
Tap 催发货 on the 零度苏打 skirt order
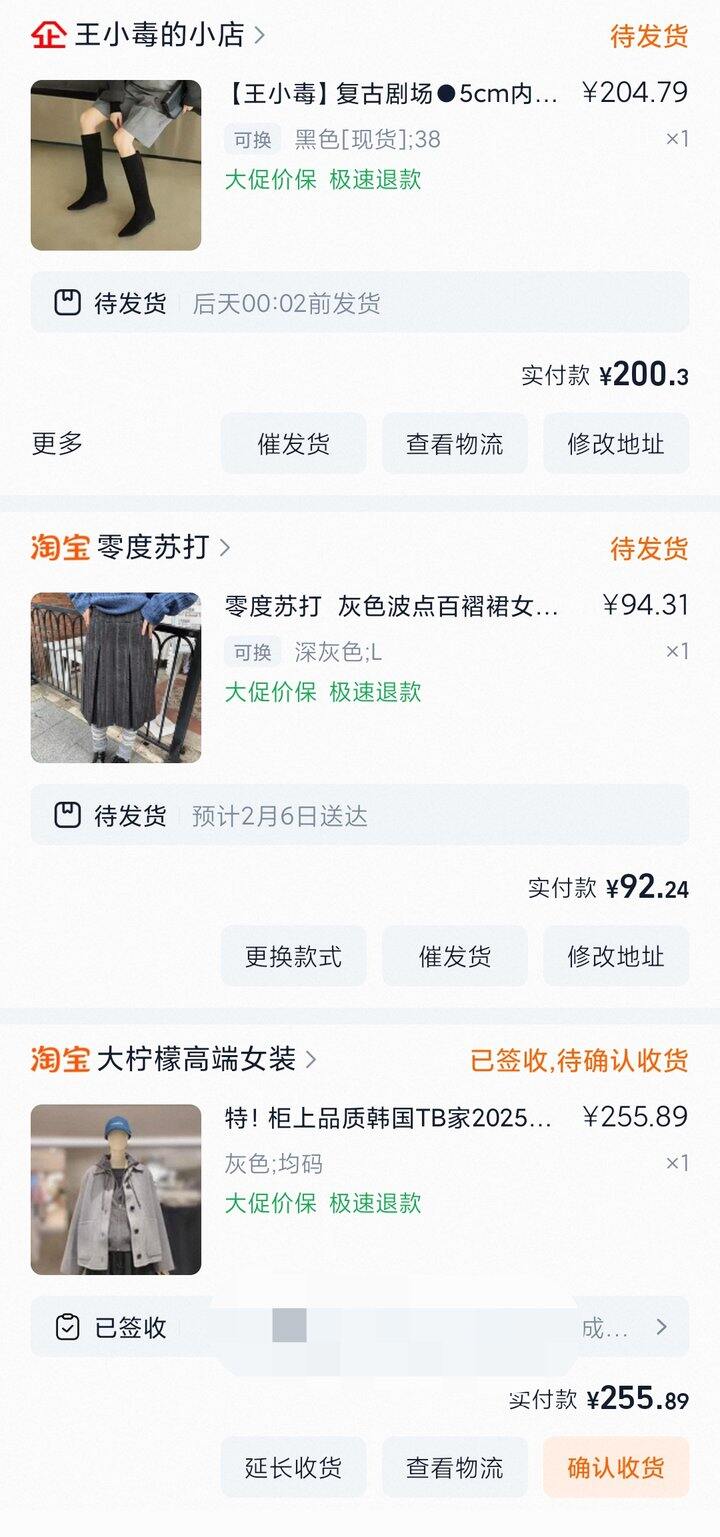454,956
